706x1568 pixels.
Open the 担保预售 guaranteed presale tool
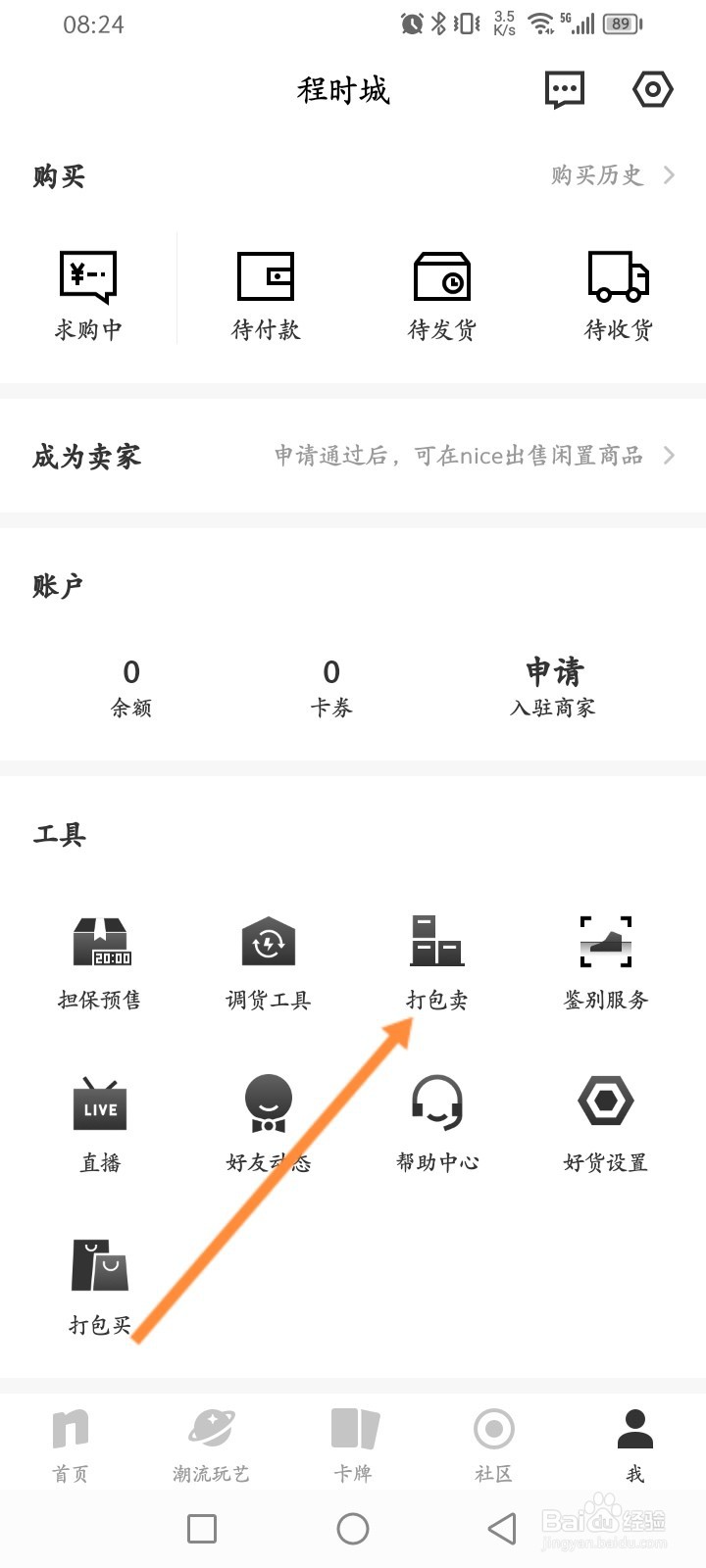click(x=98, y=960)
